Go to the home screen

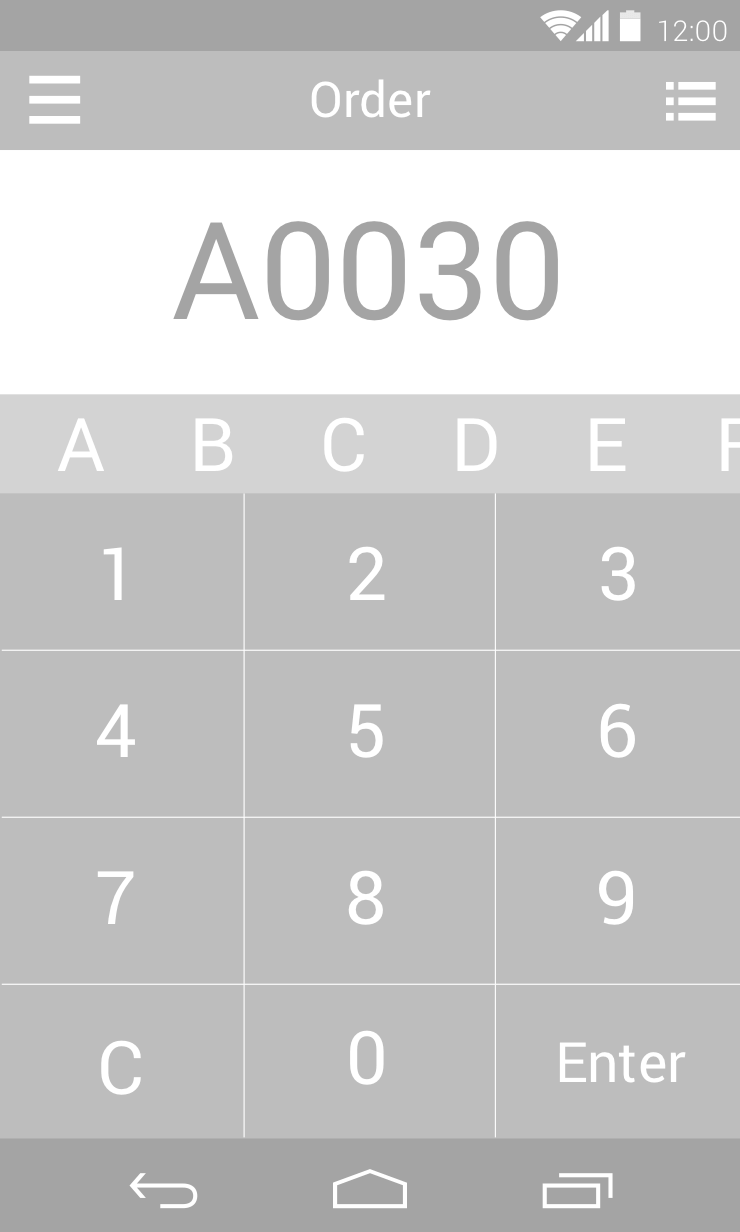pyautogui.click(x=370, y=1189)
